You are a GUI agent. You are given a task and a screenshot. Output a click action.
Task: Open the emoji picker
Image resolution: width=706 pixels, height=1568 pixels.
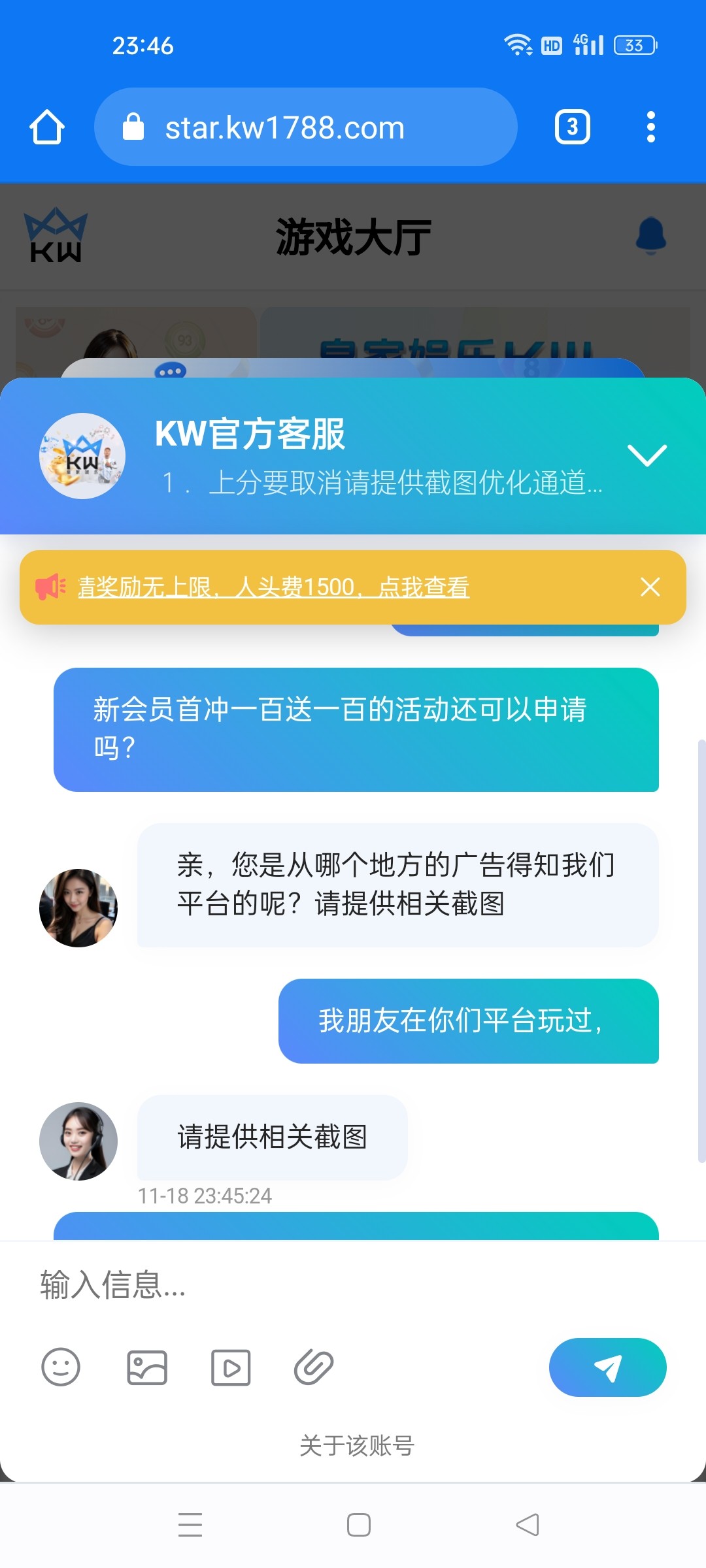[x=61, y=1367]
